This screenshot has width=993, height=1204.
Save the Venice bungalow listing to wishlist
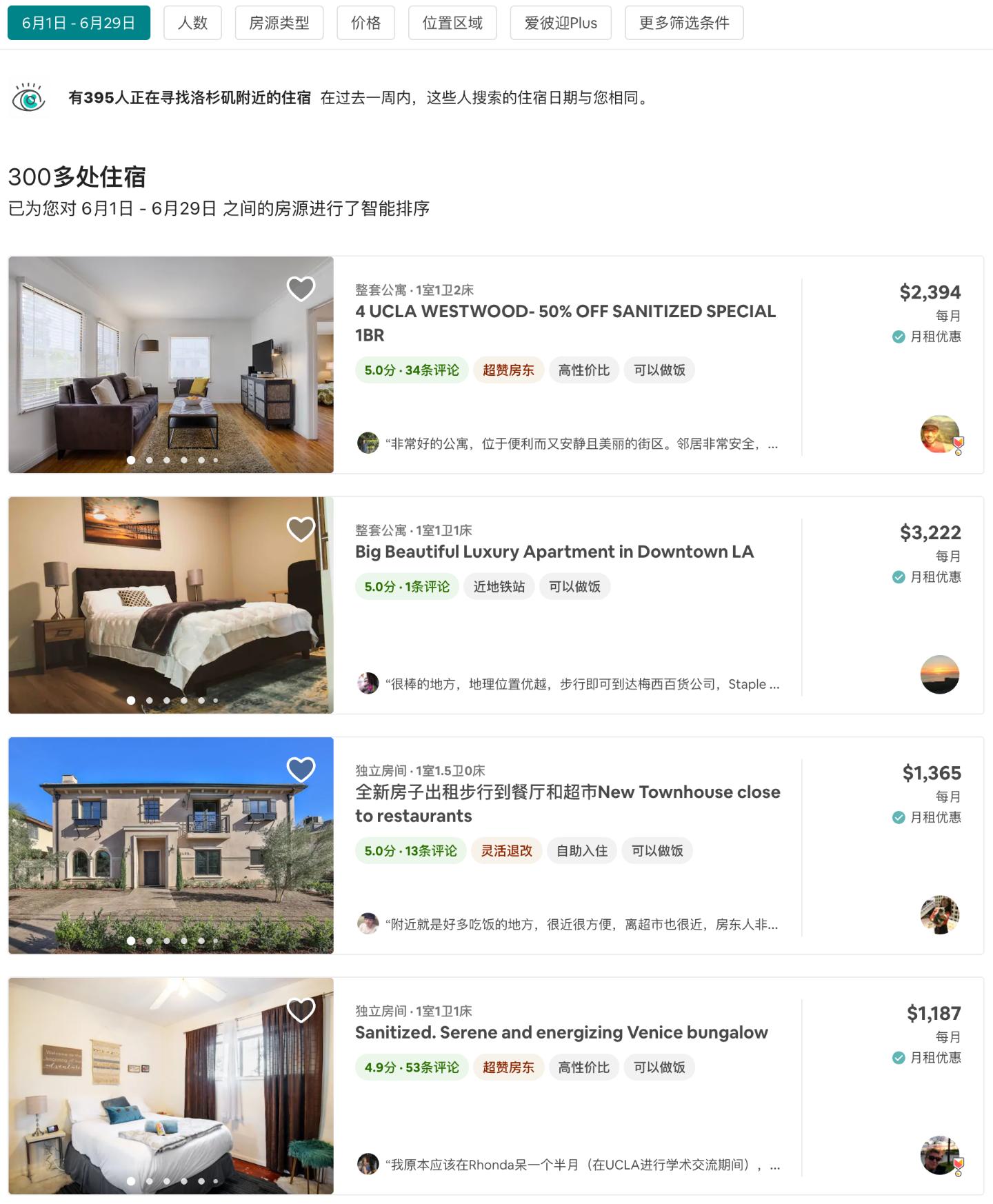(301, 1010)
